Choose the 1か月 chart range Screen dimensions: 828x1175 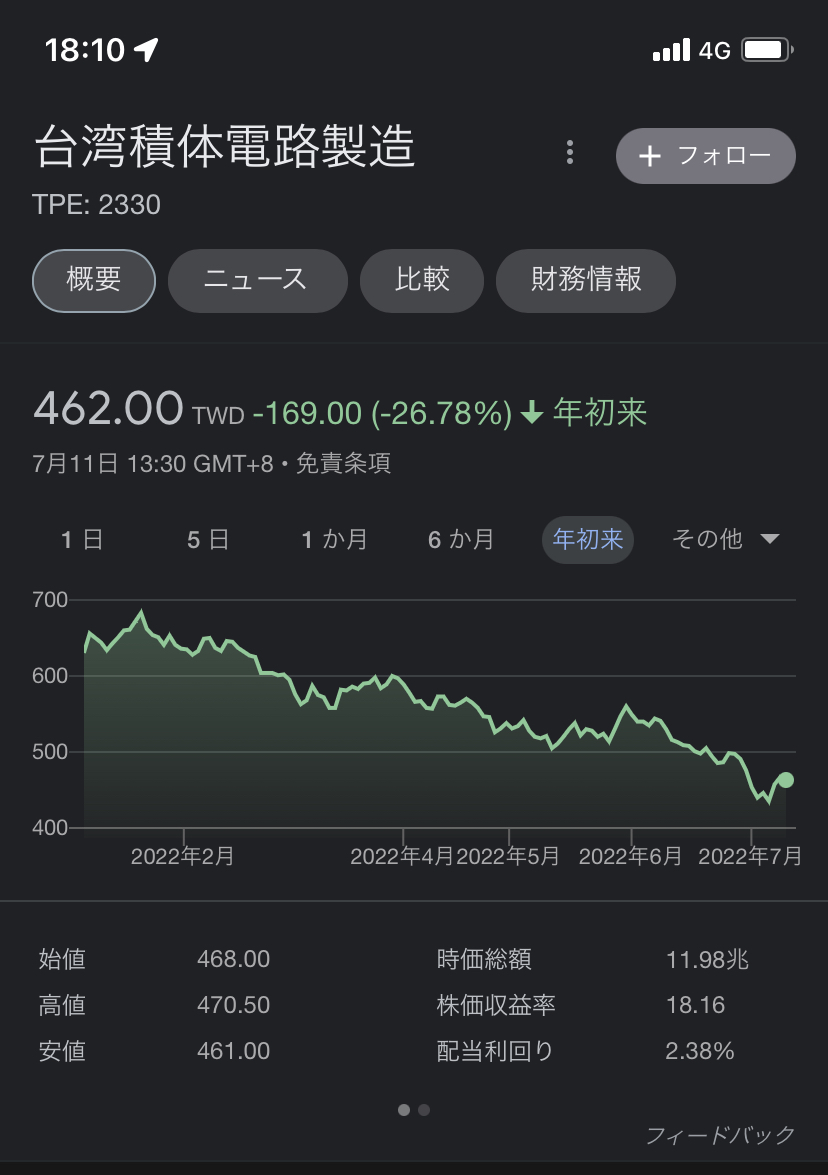pyautogui.click(x=335, y=540)
